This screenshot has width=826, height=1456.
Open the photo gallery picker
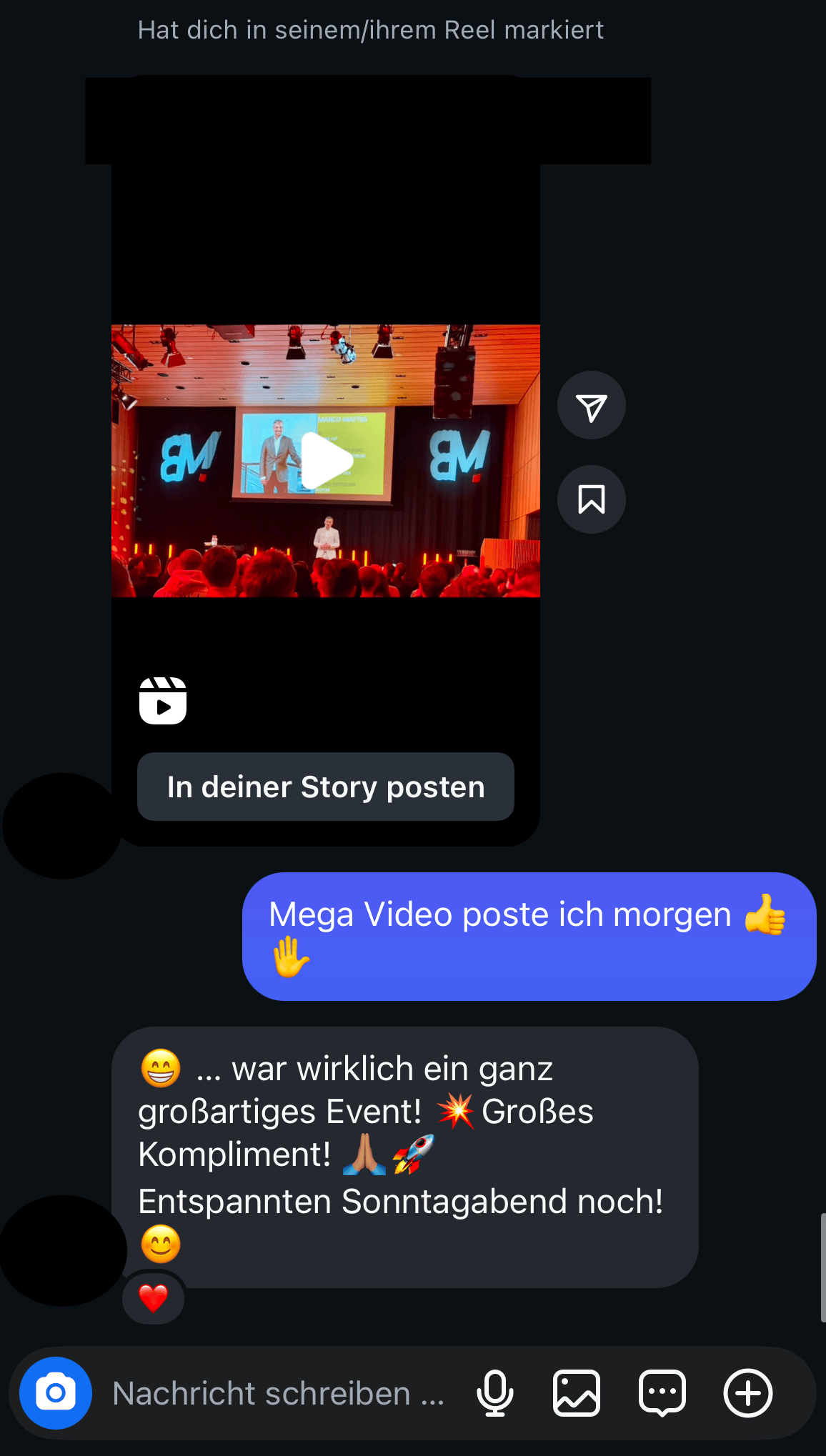(x=577, y=1392)
